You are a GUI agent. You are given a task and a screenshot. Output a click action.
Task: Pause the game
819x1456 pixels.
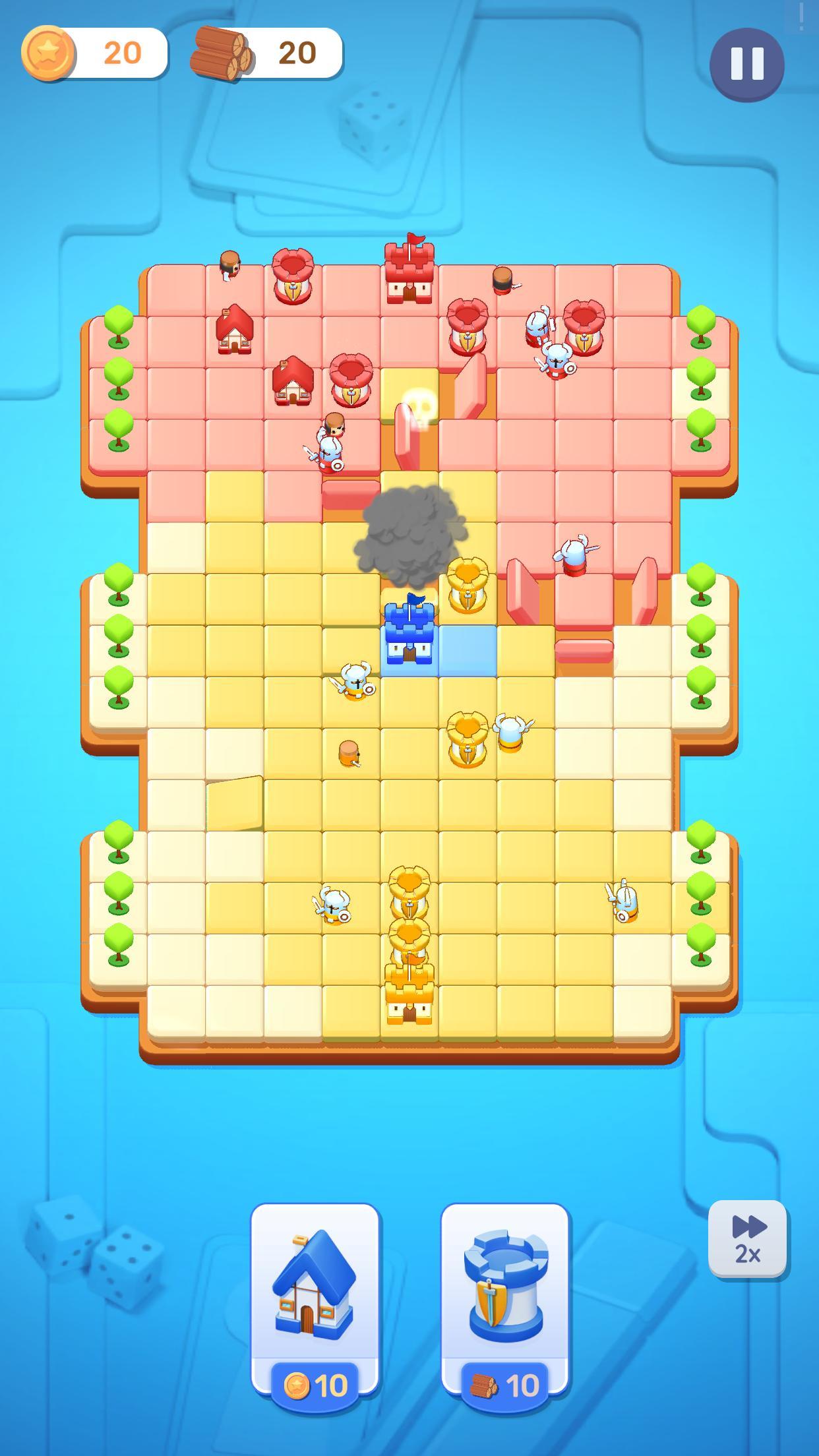click(746, 64)
